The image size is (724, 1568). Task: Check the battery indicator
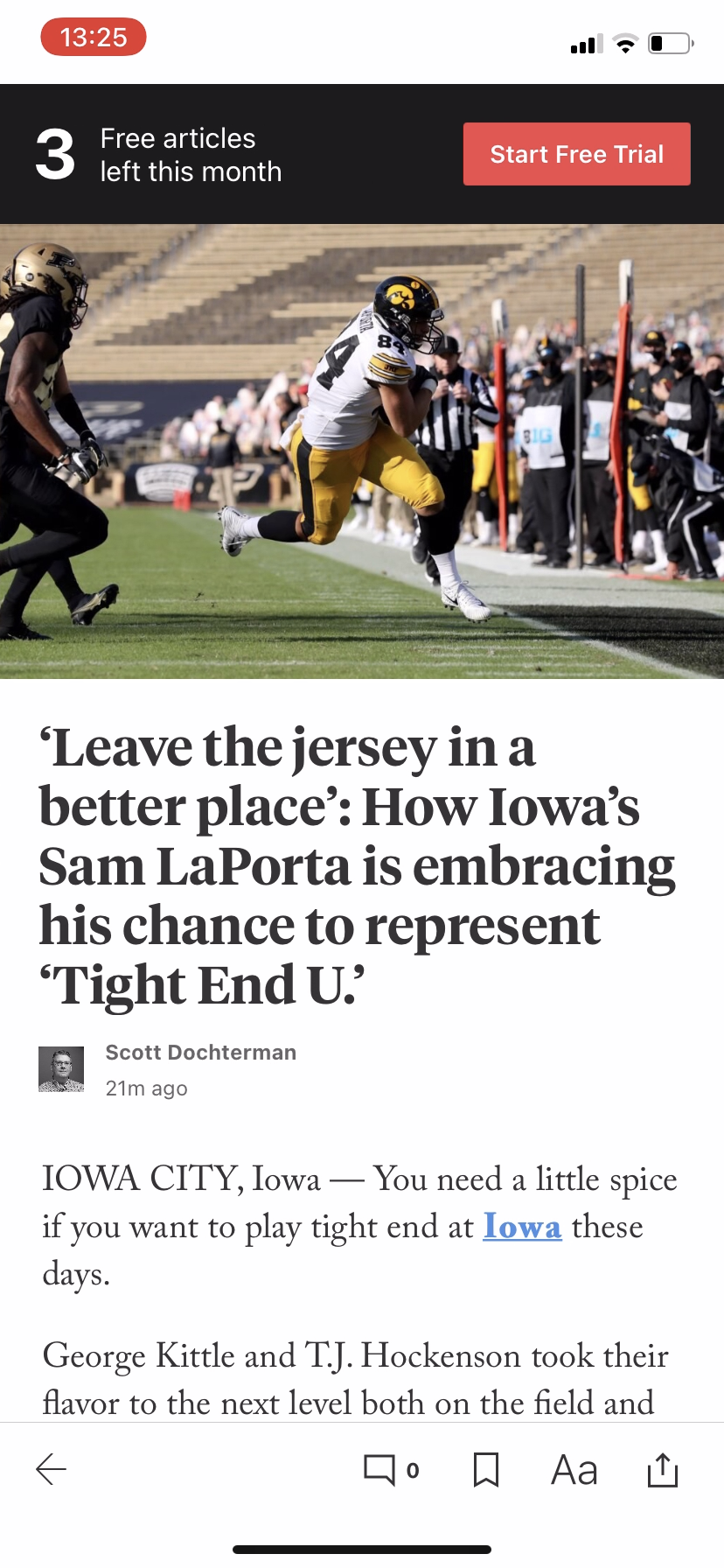[x=670, y=43]
